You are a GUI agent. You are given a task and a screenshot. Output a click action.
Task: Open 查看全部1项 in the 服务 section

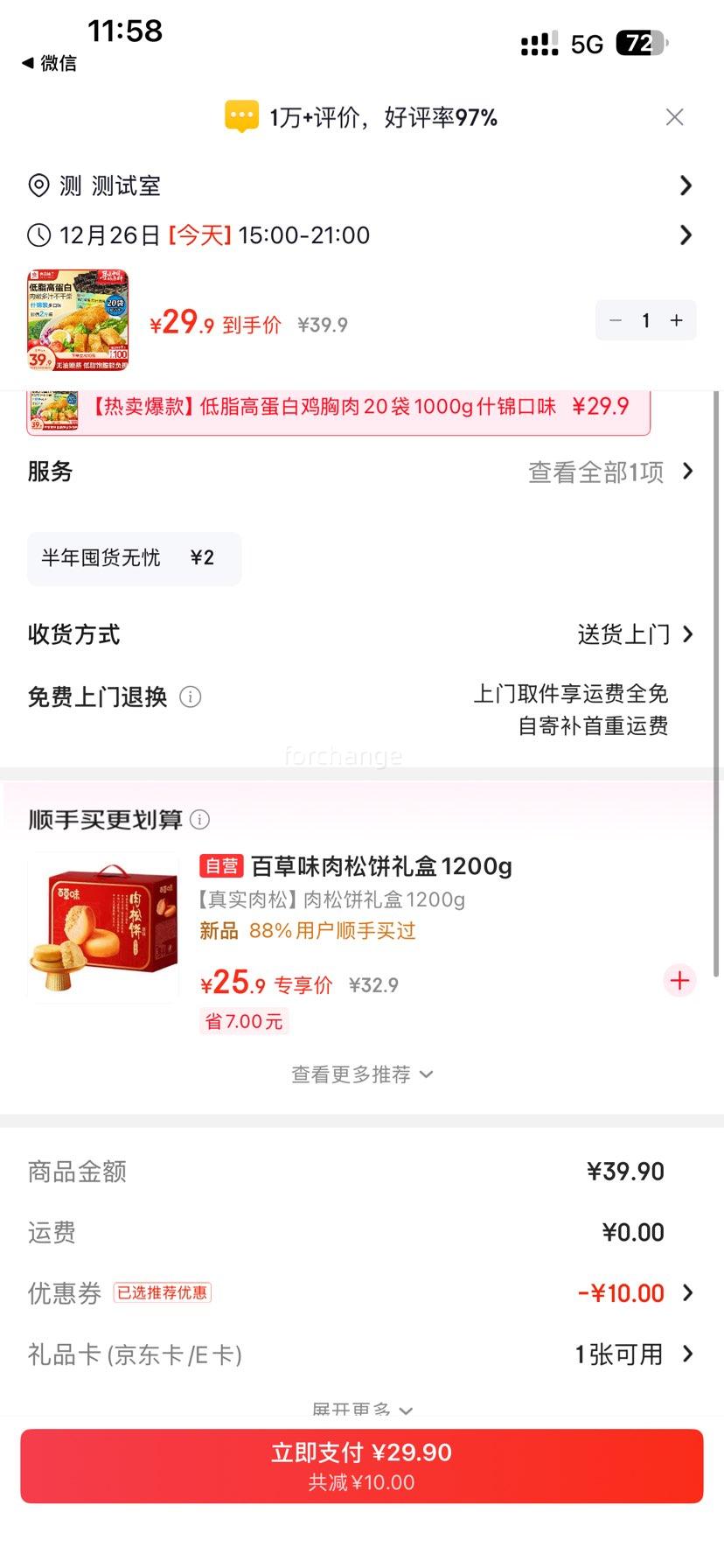coord(603,472)
